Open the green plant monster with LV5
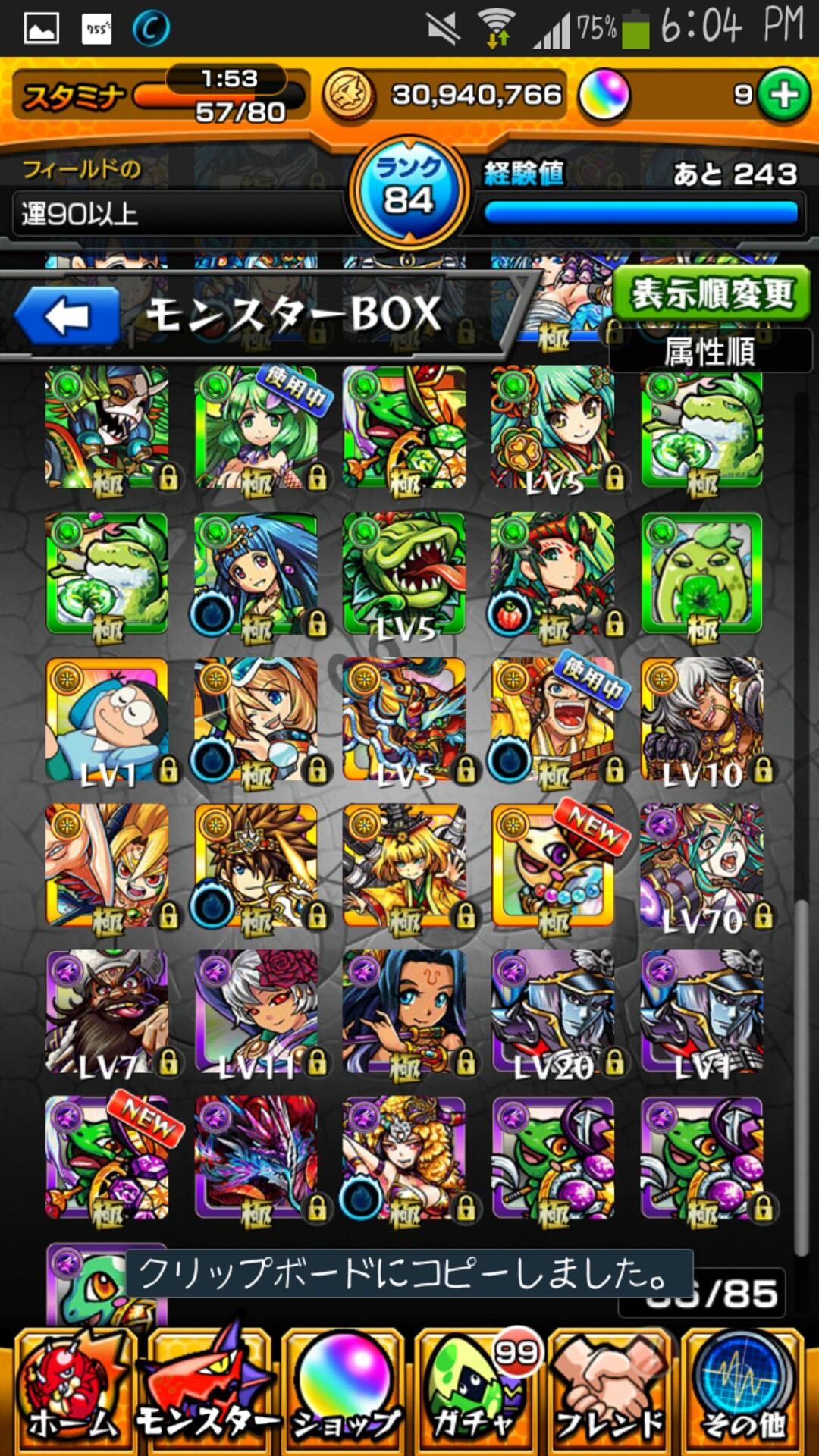Screen dimensions: 819x1456 tap(404, 574)
